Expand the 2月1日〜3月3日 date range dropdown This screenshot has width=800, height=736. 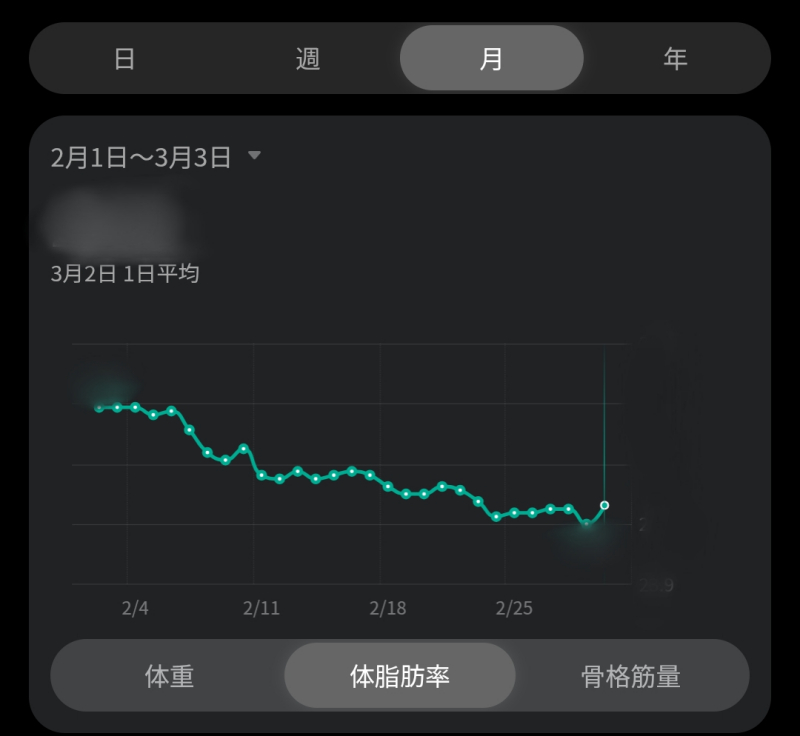point(157,157)
